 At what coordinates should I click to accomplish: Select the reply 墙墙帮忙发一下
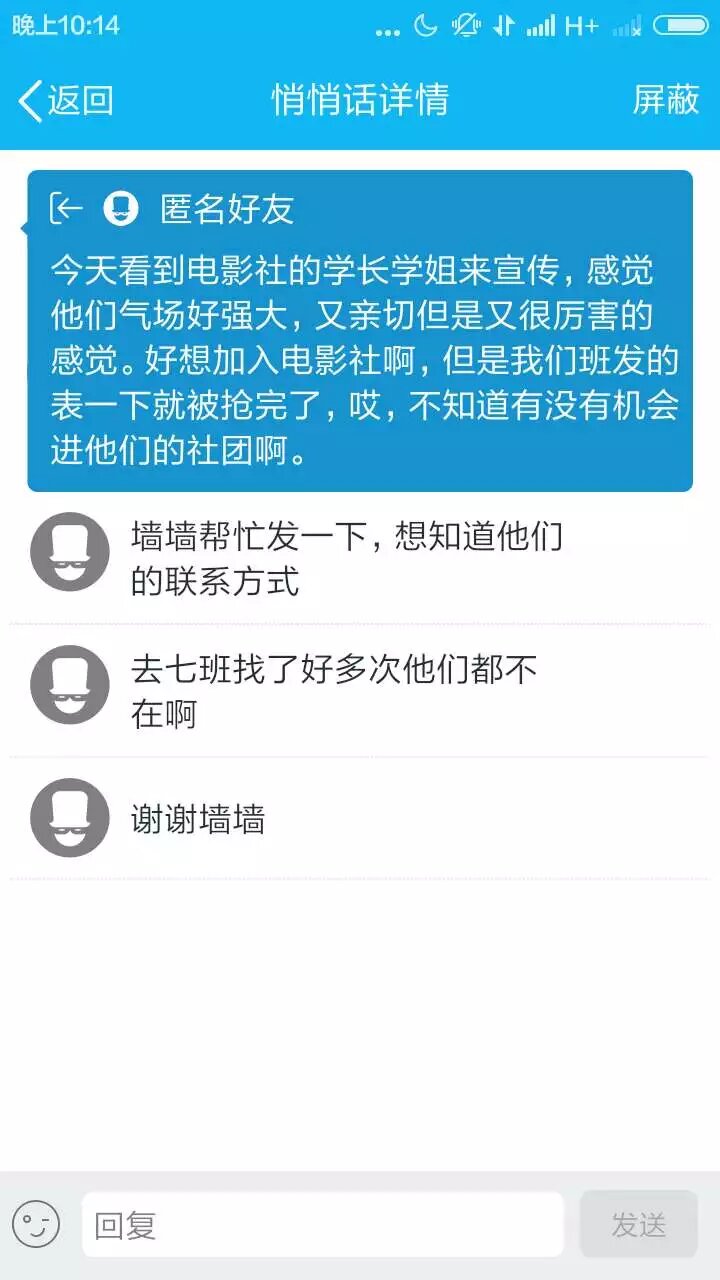346,558
